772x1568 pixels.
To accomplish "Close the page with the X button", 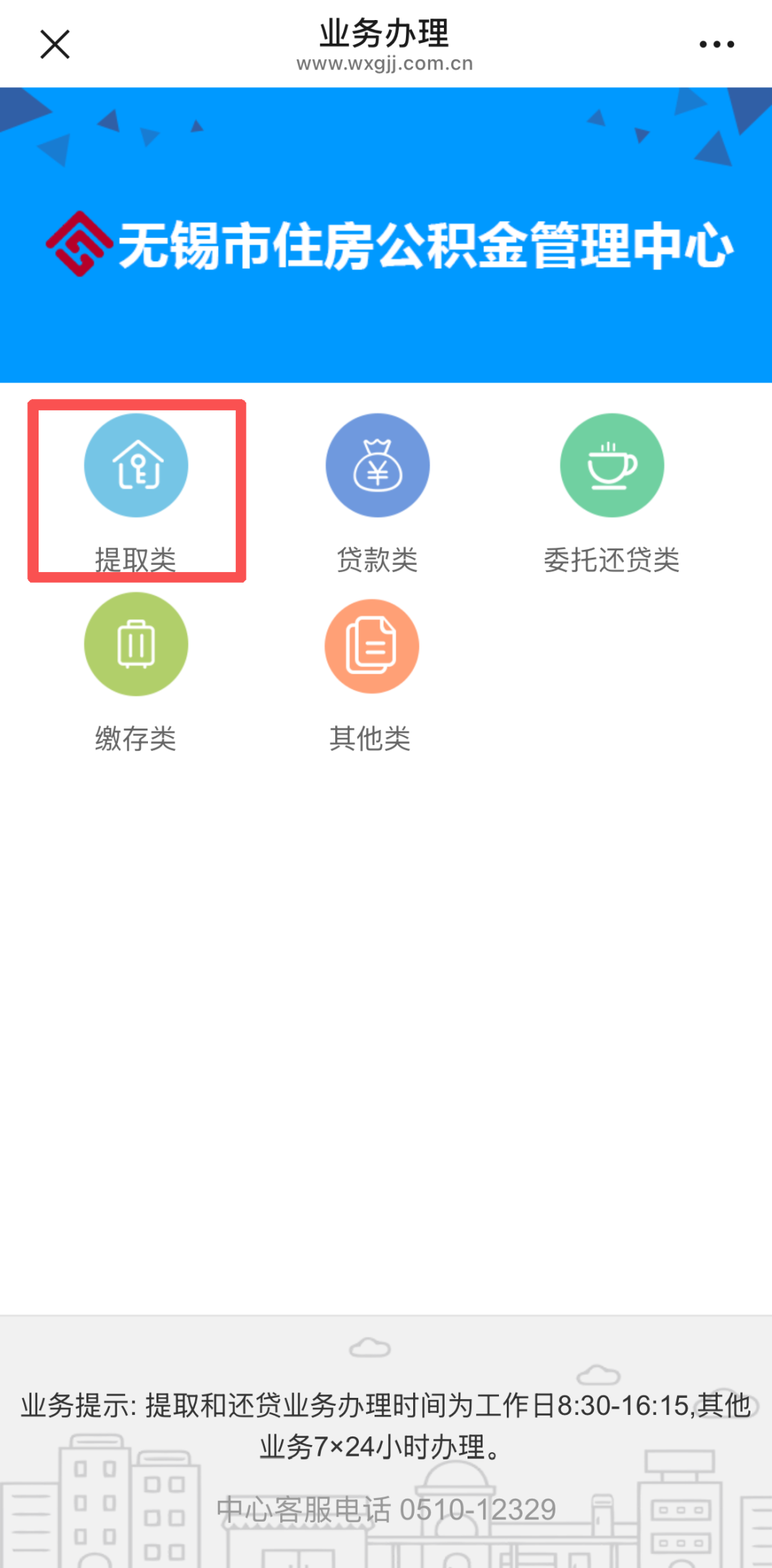I will click(x=54, y=43).
